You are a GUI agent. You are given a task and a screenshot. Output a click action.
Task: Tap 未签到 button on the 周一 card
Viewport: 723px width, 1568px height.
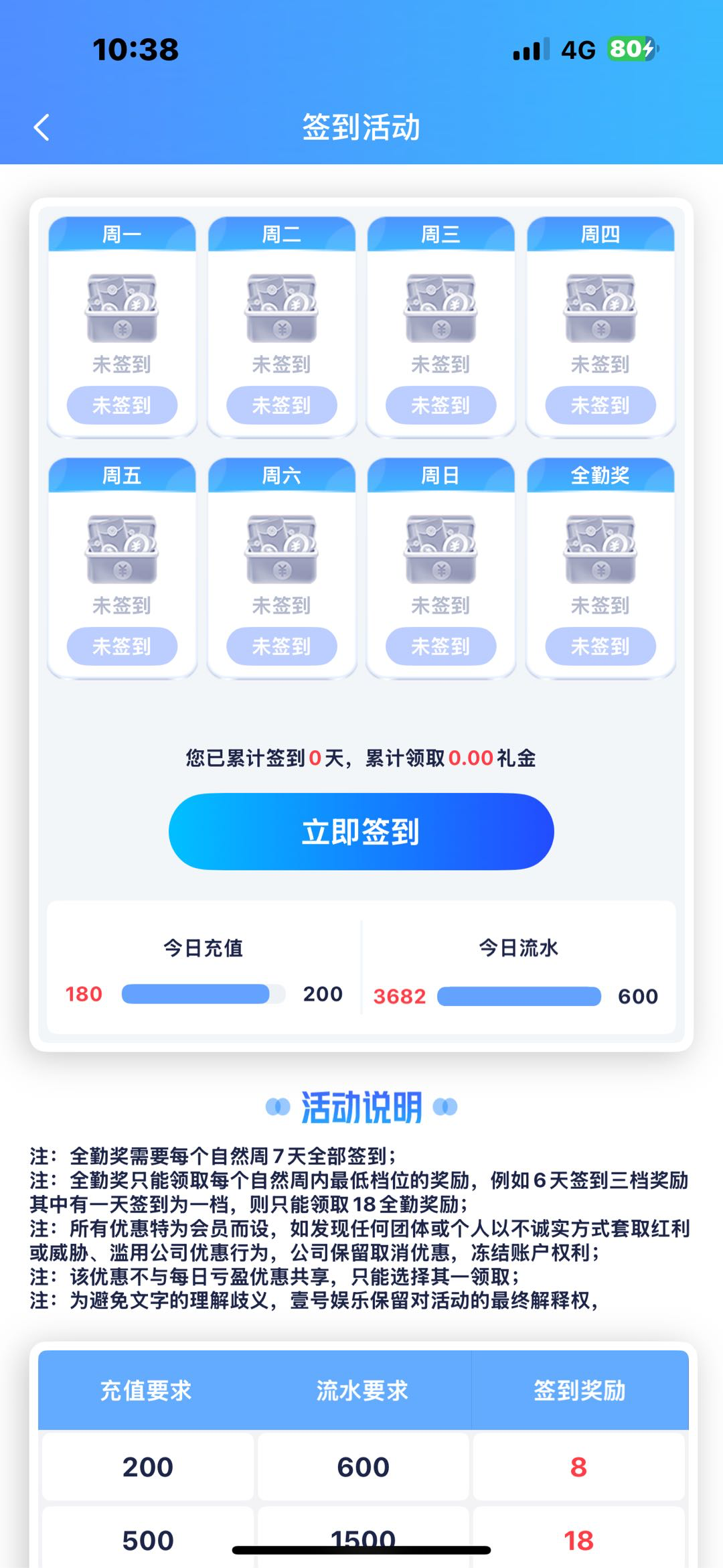[122, 405]
